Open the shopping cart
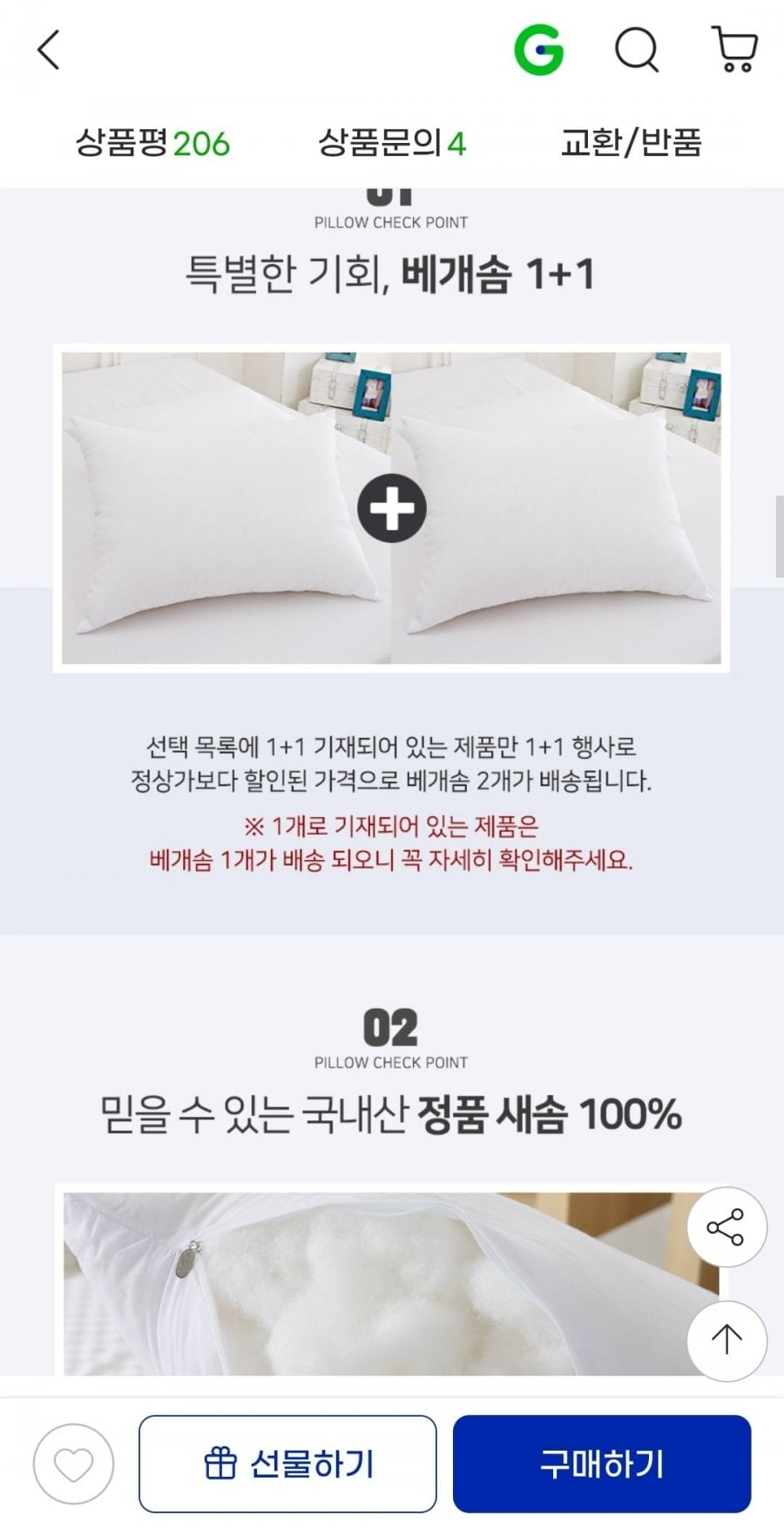The width and height of the screenshot is (784, 1529). [735, 50]
